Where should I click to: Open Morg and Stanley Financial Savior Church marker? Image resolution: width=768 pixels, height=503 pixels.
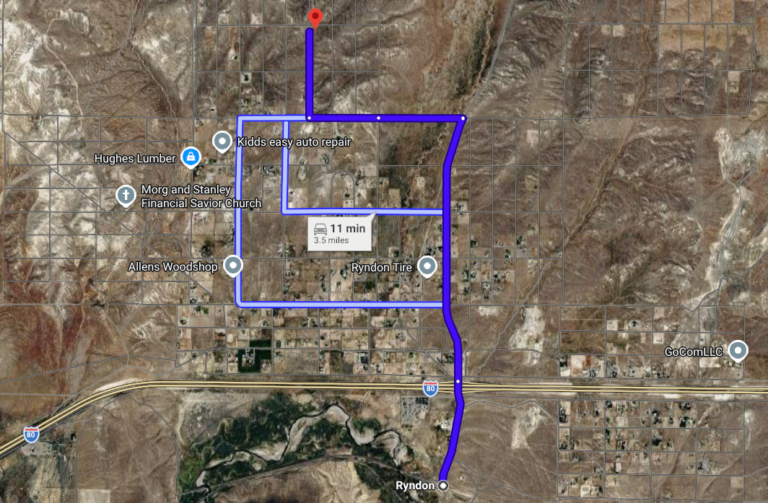[126, 195]
